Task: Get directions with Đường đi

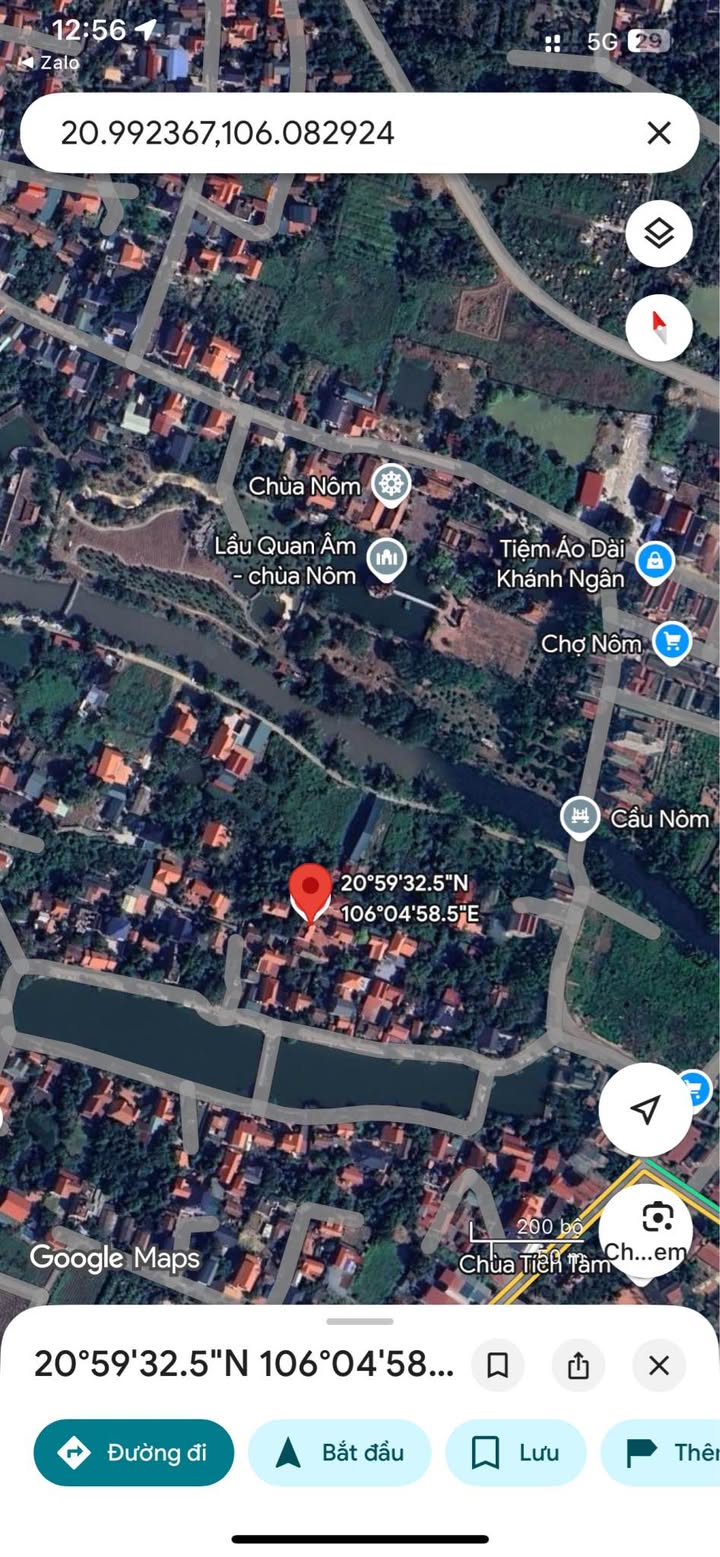Action: click(134, 1453)
